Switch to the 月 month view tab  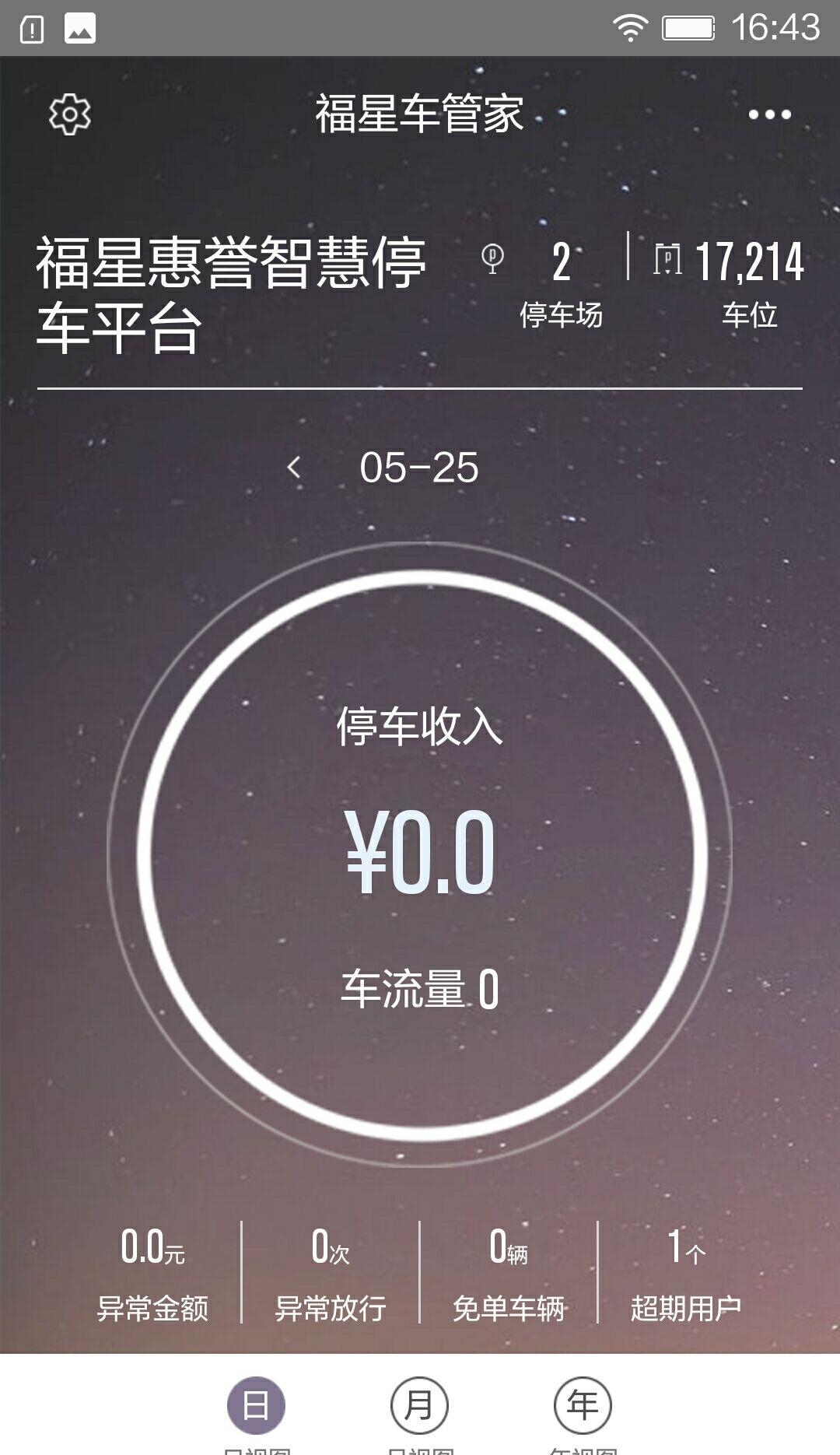point(419,1406)
